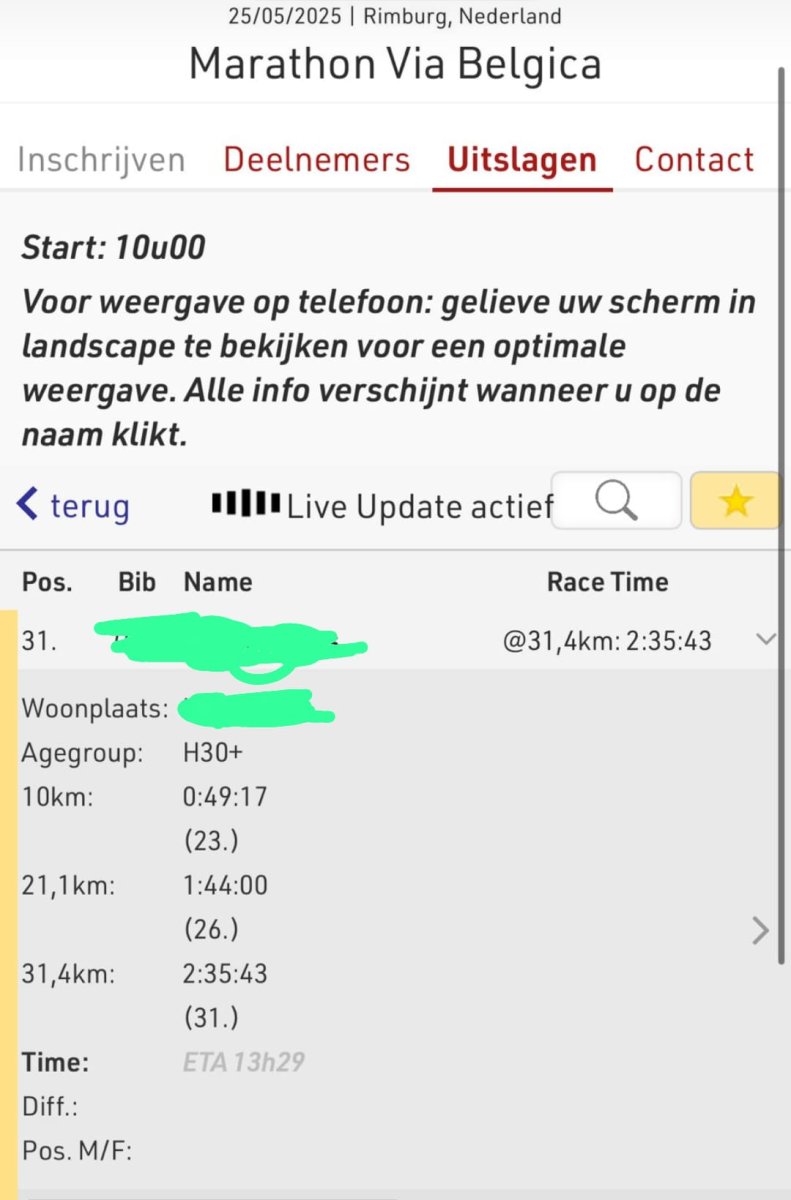
Task: Go to the Contact tab
Action: [x=694, y=160]
